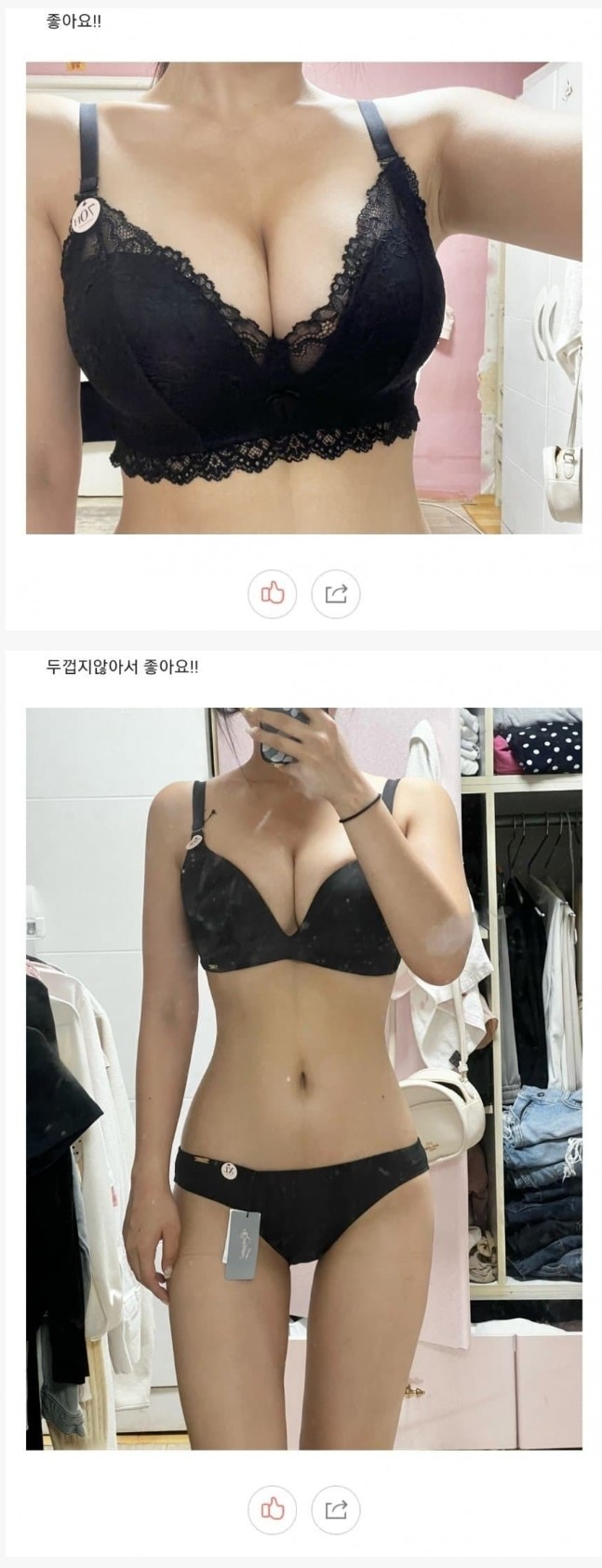The height and width of the screenshot is (1568, 602).
Task: Share the review 두껍지않아서 좋아요!!
Action: (335, 1507)
